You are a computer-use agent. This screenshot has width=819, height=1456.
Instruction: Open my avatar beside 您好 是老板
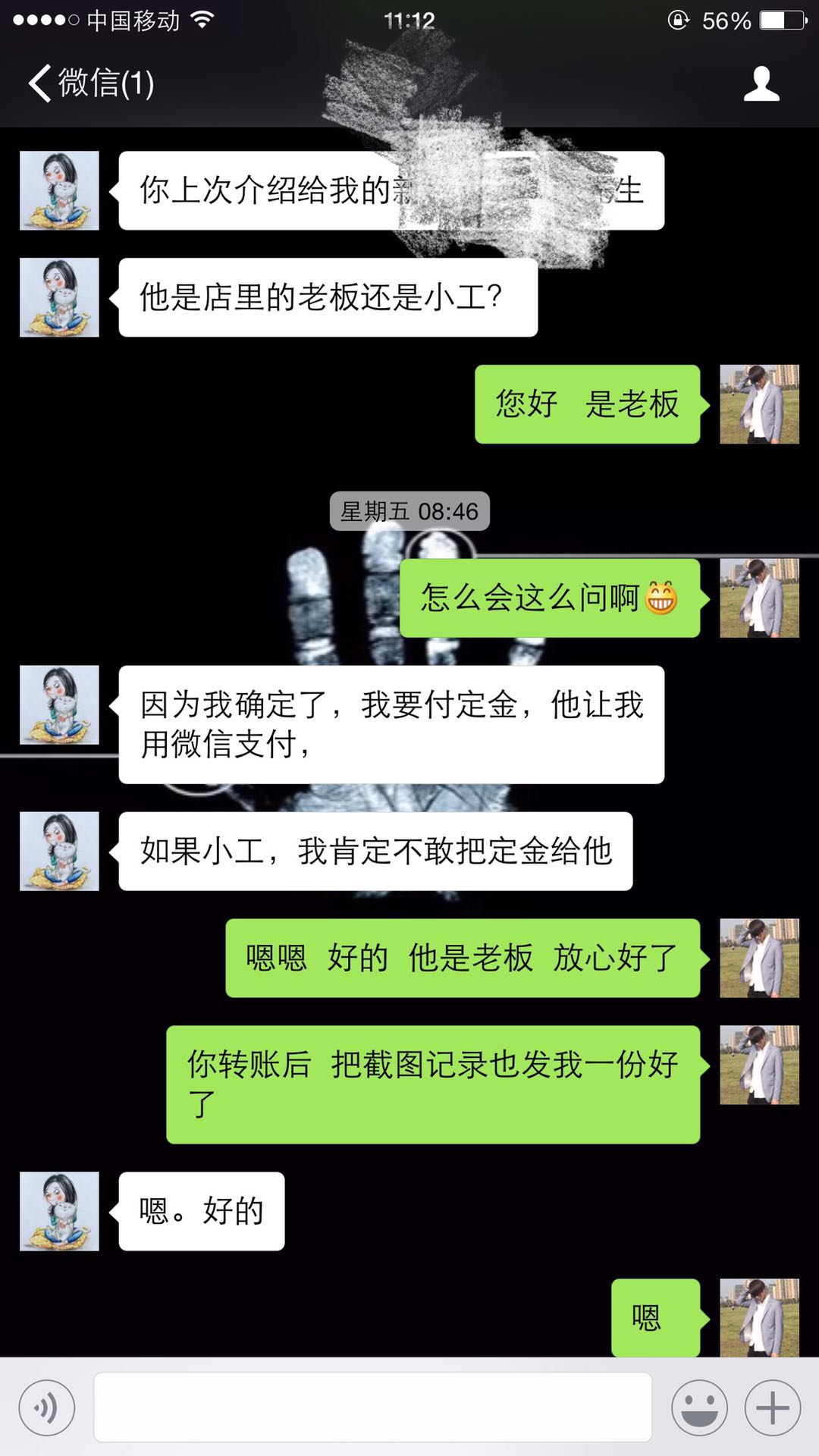coord(759,404)
